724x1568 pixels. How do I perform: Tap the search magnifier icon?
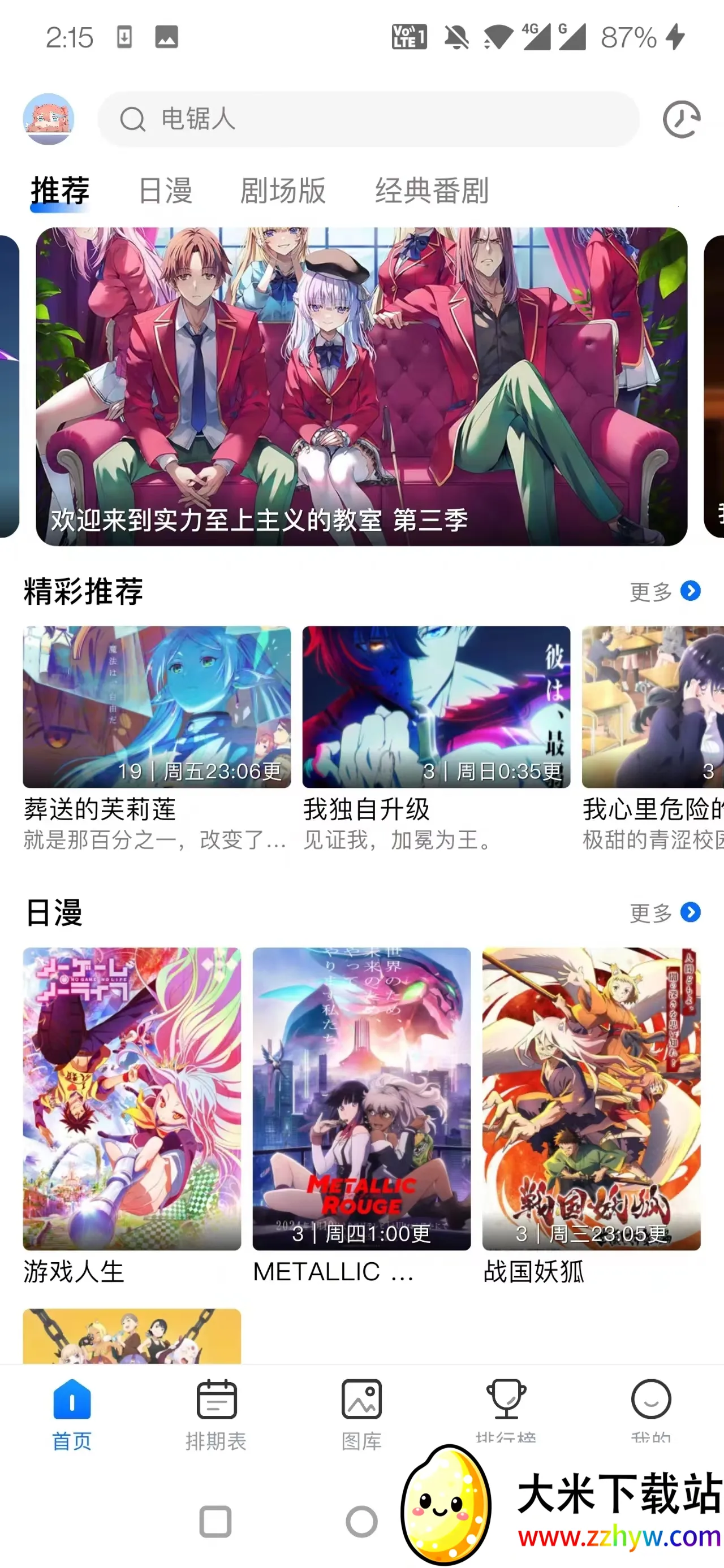click(132, 119)
